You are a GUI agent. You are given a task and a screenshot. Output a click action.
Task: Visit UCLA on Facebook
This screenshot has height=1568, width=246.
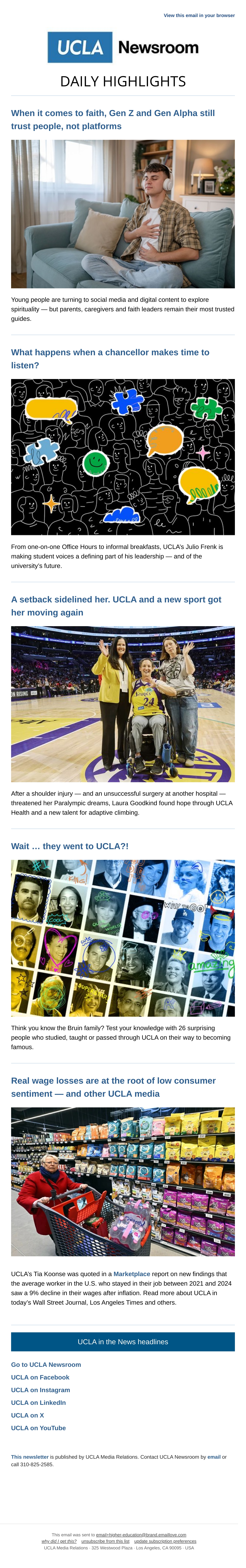(40, 1377)
